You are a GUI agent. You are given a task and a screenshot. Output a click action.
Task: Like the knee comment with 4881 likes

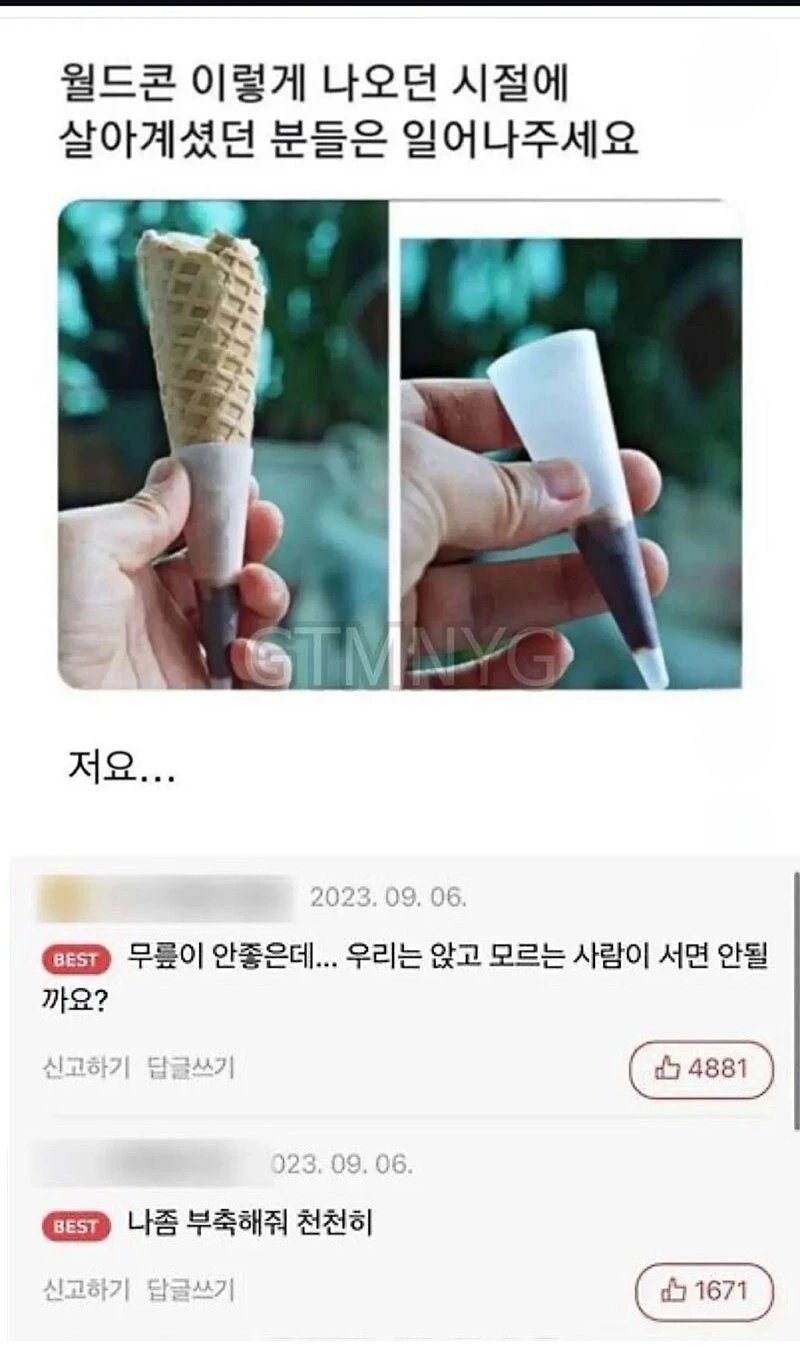tap(701, 1069)
